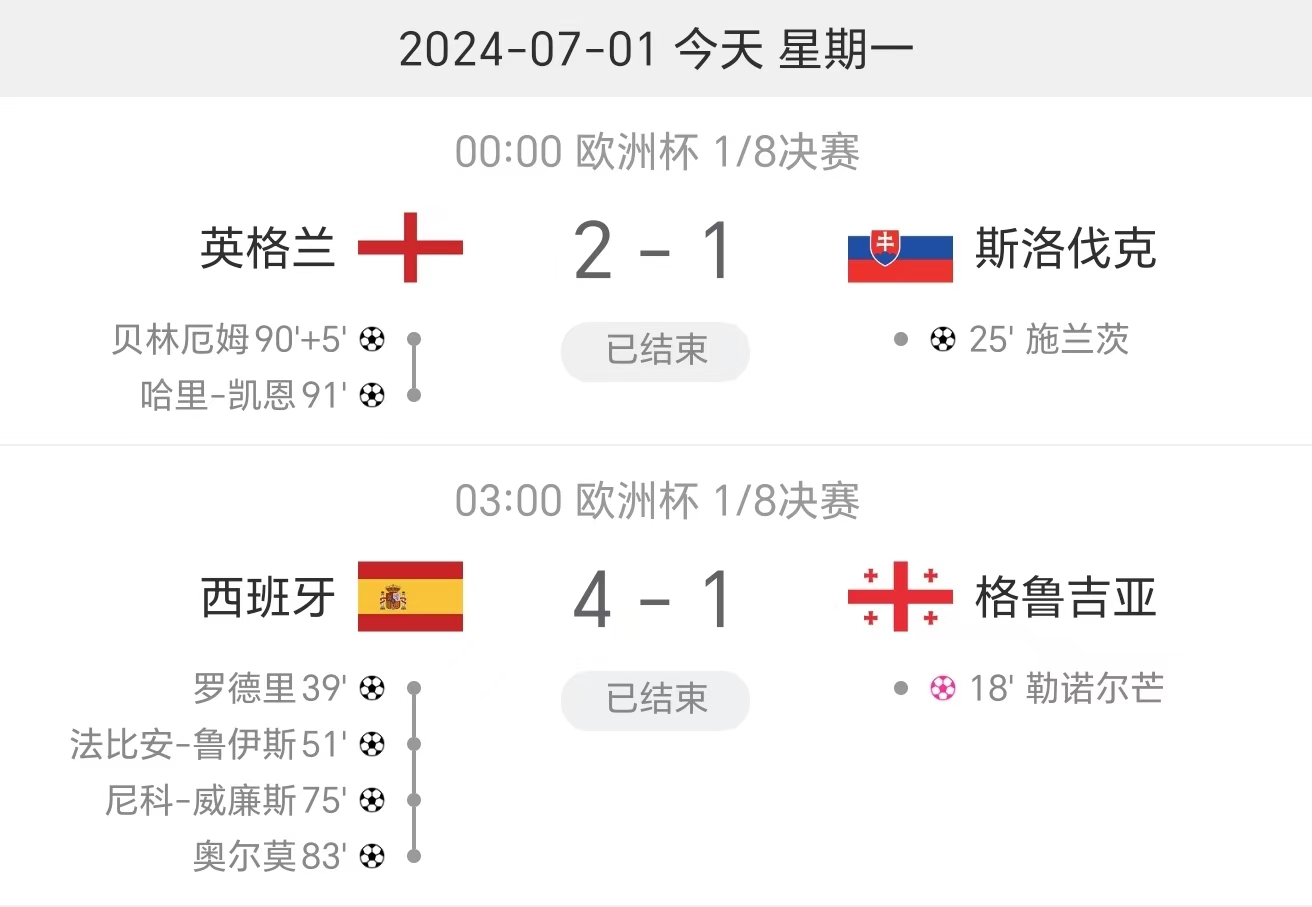Image resolution: width=1312 pixels, height=907 pixels.
Task: Open the England vs Slovakia match details
Action: click(x=655, y=252)
